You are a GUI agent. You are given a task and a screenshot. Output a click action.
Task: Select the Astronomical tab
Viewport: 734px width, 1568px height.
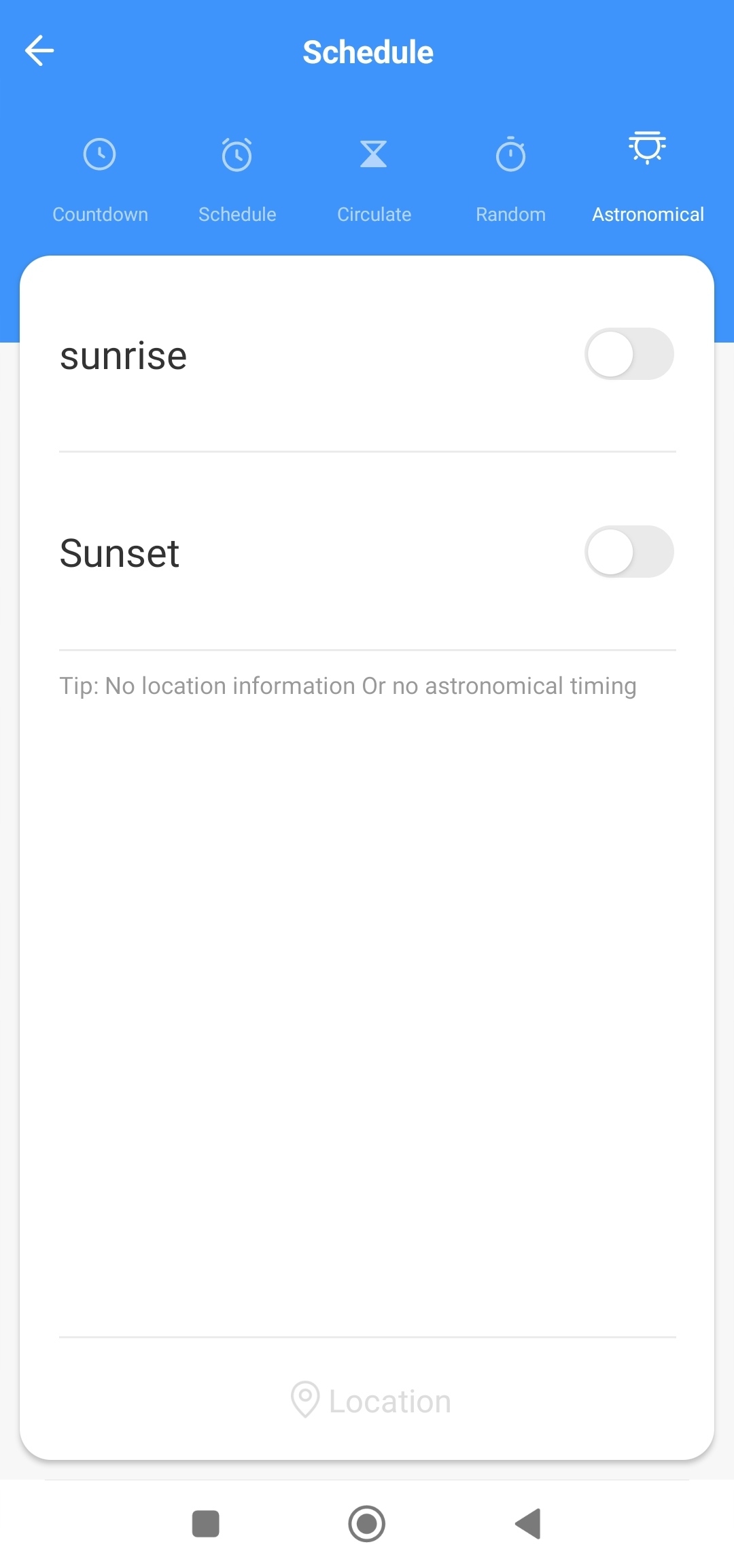point(647,178)
